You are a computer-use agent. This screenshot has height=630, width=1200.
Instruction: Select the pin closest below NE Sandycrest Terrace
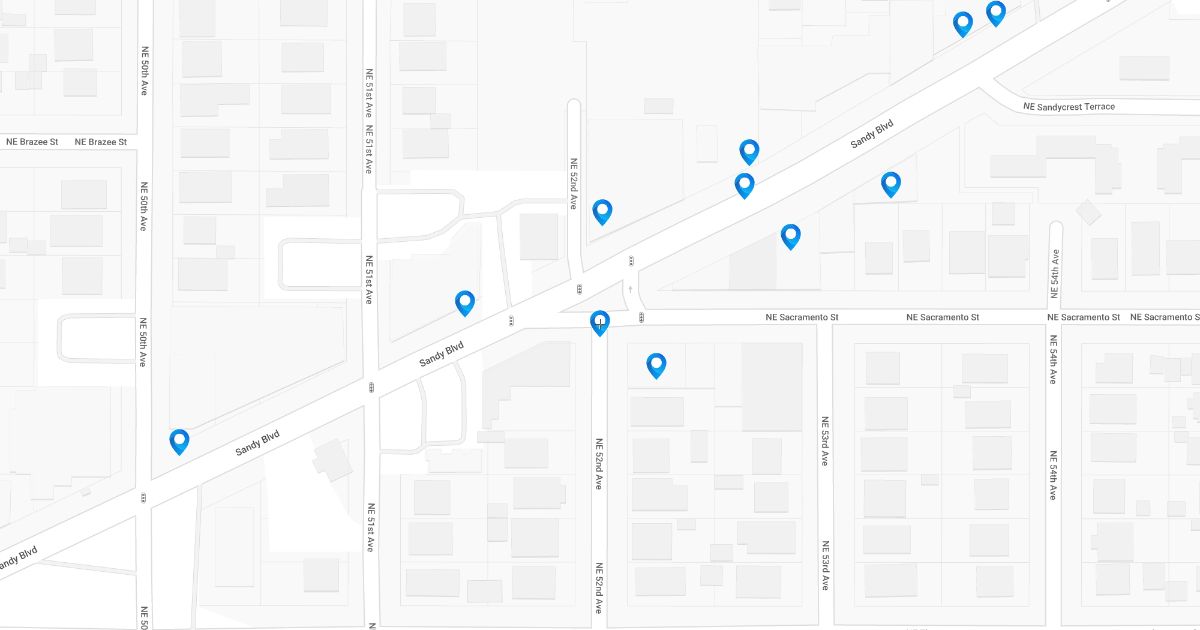coord(891,184)
